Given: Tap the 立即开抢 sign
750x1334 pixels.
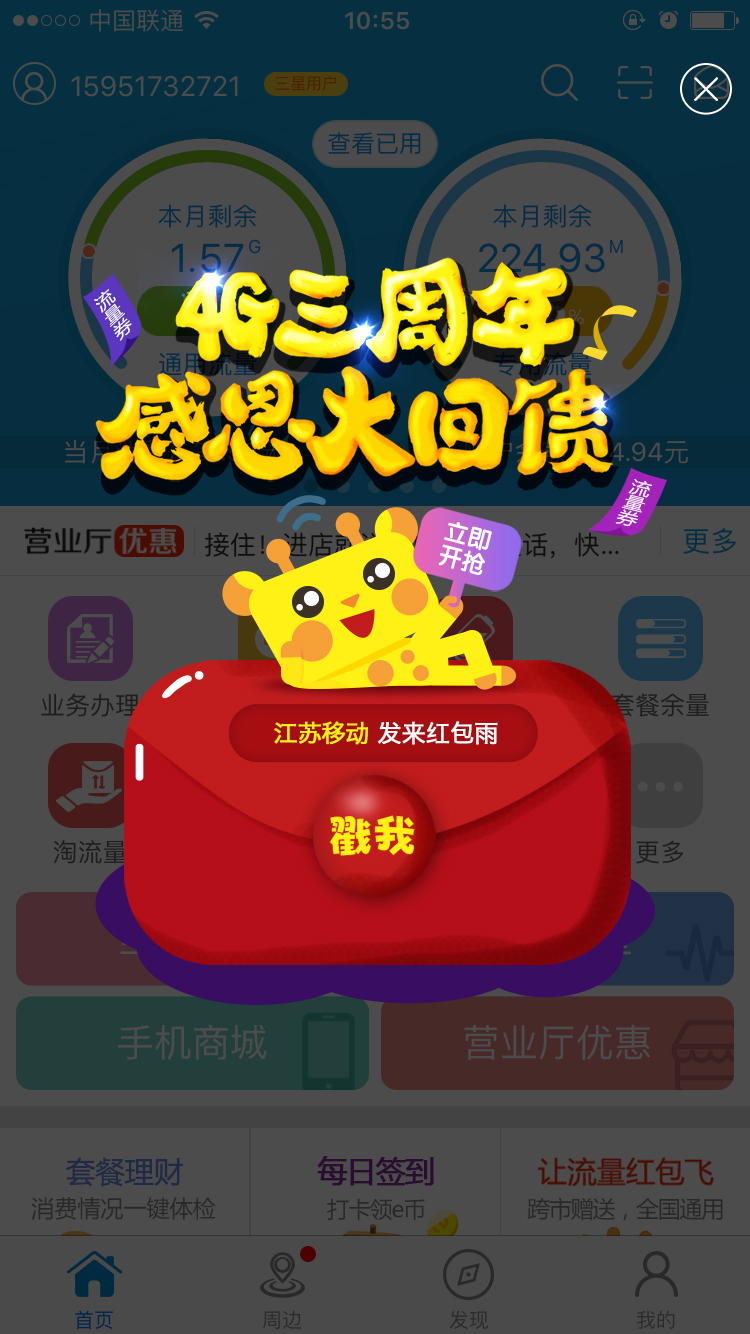Looking at the screenshot, I should click(x=467, y=549).
